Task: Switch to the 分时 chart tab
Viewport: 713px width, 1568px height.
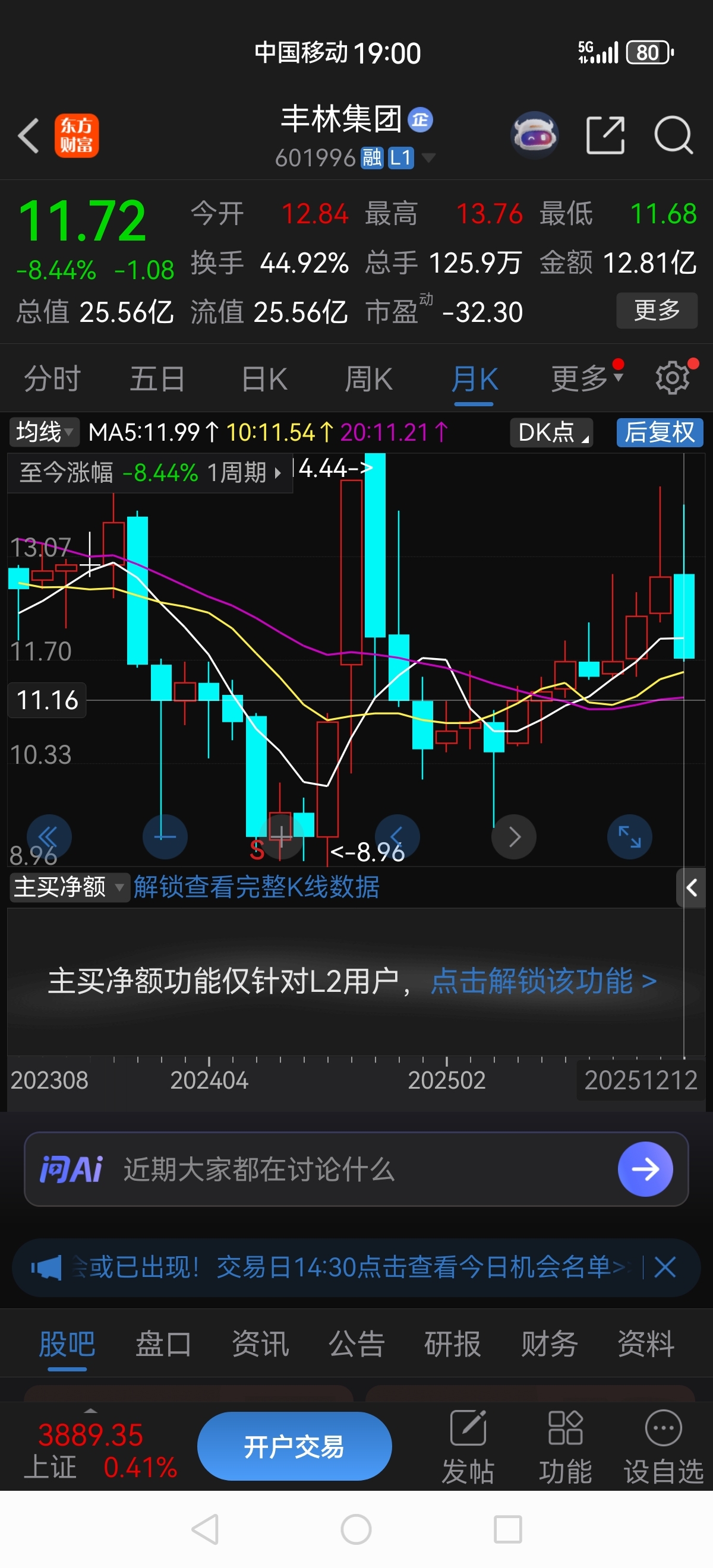Action: [52, 378]
